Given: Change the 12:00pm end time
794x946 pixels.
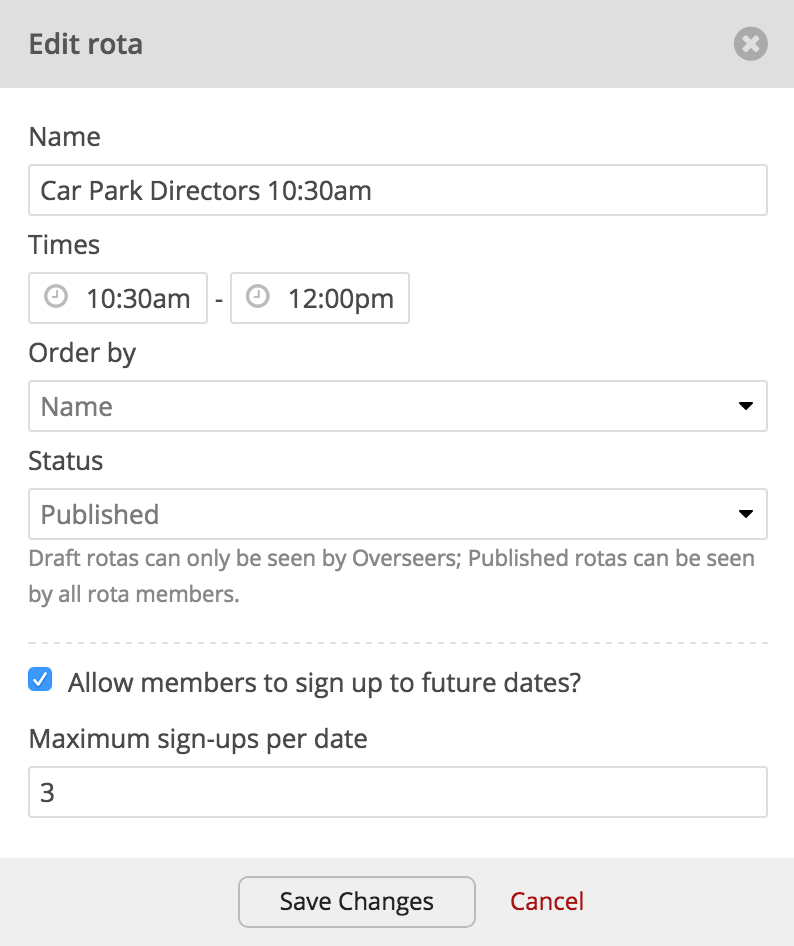Looking at the screenshot, I should pyautogui.click(x=320, y=298).
